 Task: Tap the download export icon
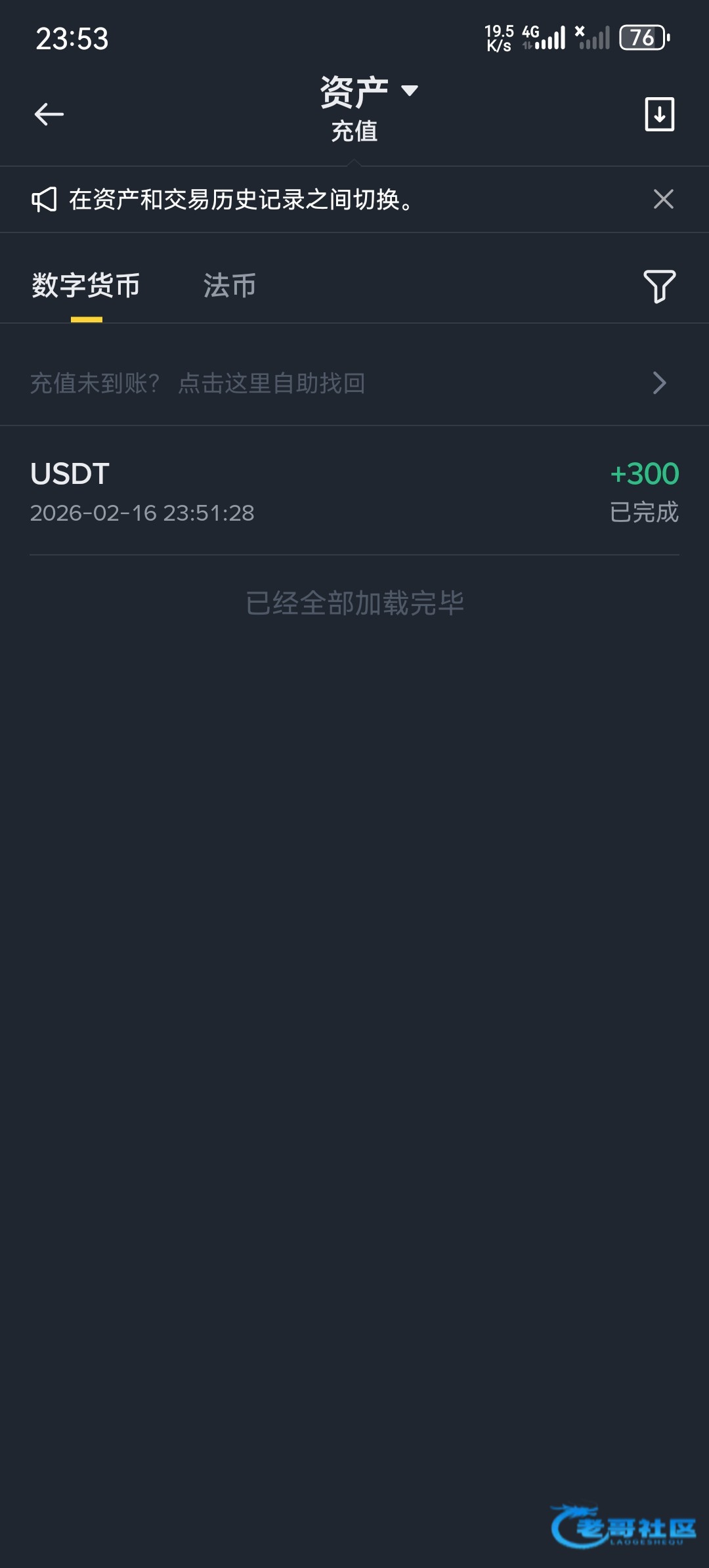(659, 114)
